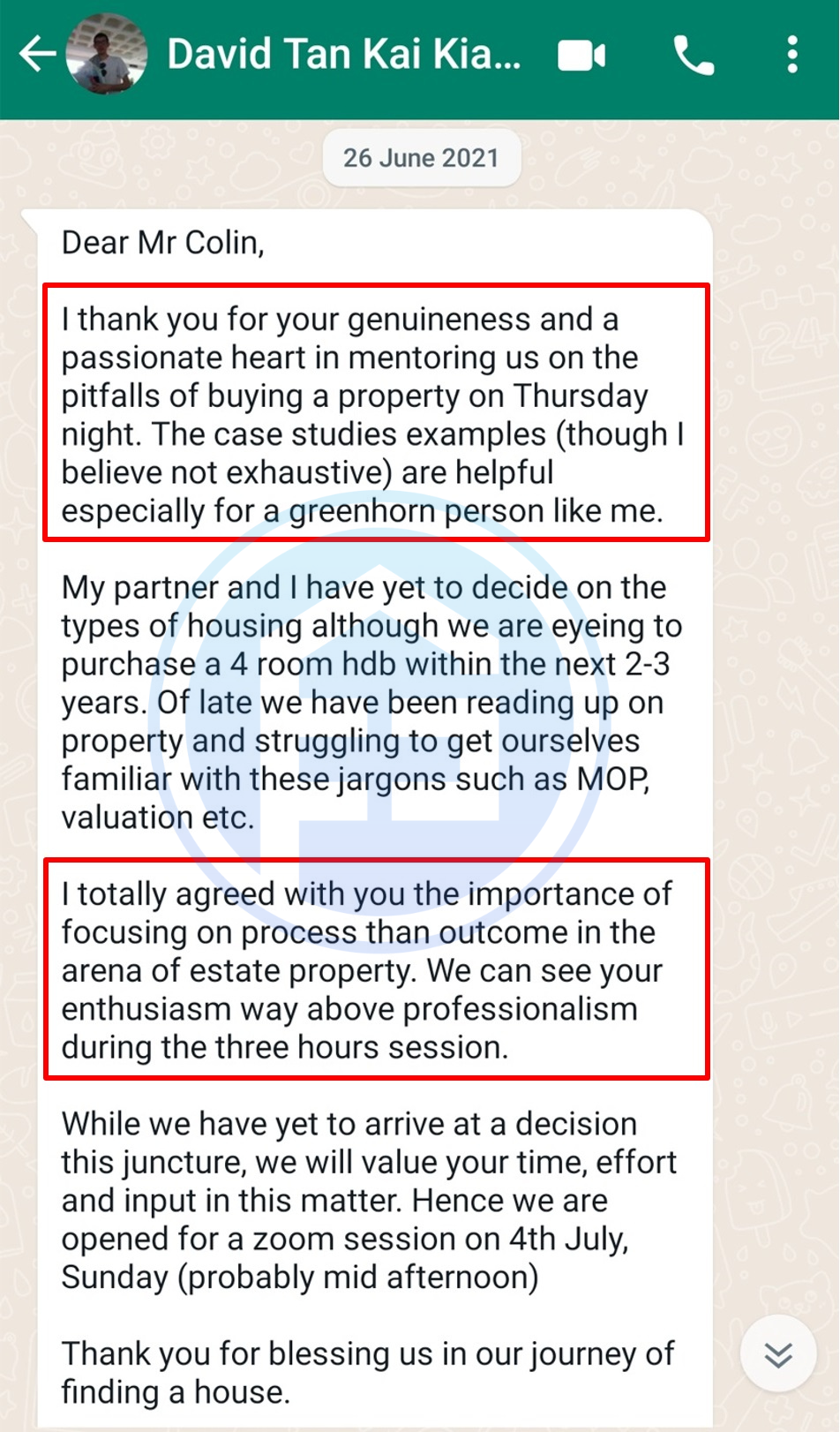The height and width of the screenshot is (1432, 840).
Task: Start a voice call with David
Action: pyautogui.click(x=694, y=57)
